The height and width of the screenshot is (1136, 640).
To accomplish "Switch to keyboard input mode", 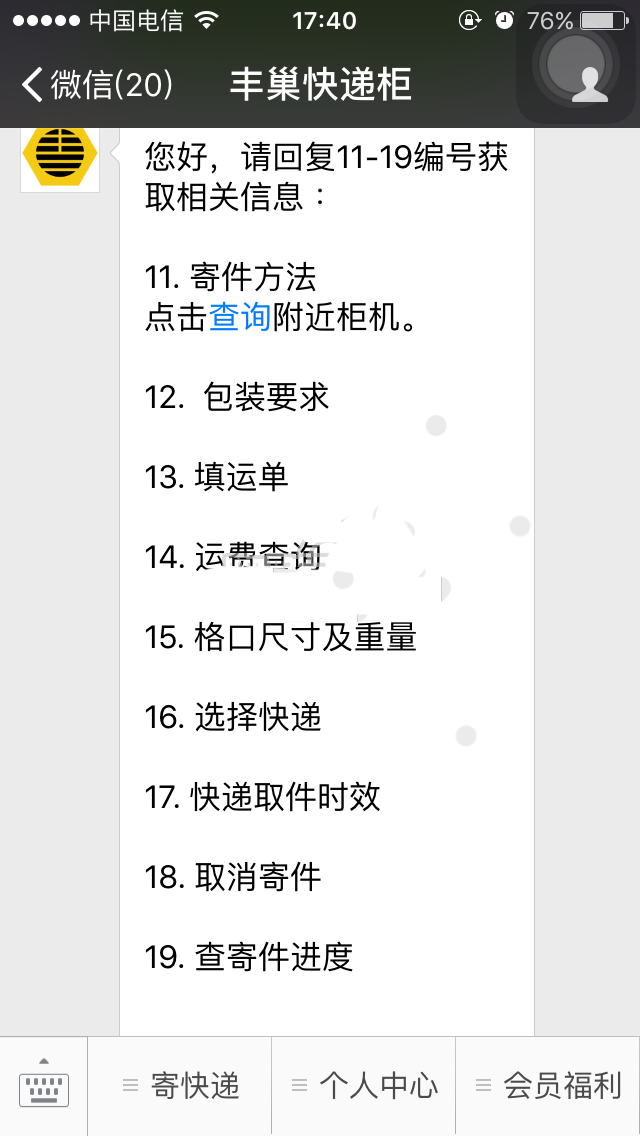I will pos(43,1086).
